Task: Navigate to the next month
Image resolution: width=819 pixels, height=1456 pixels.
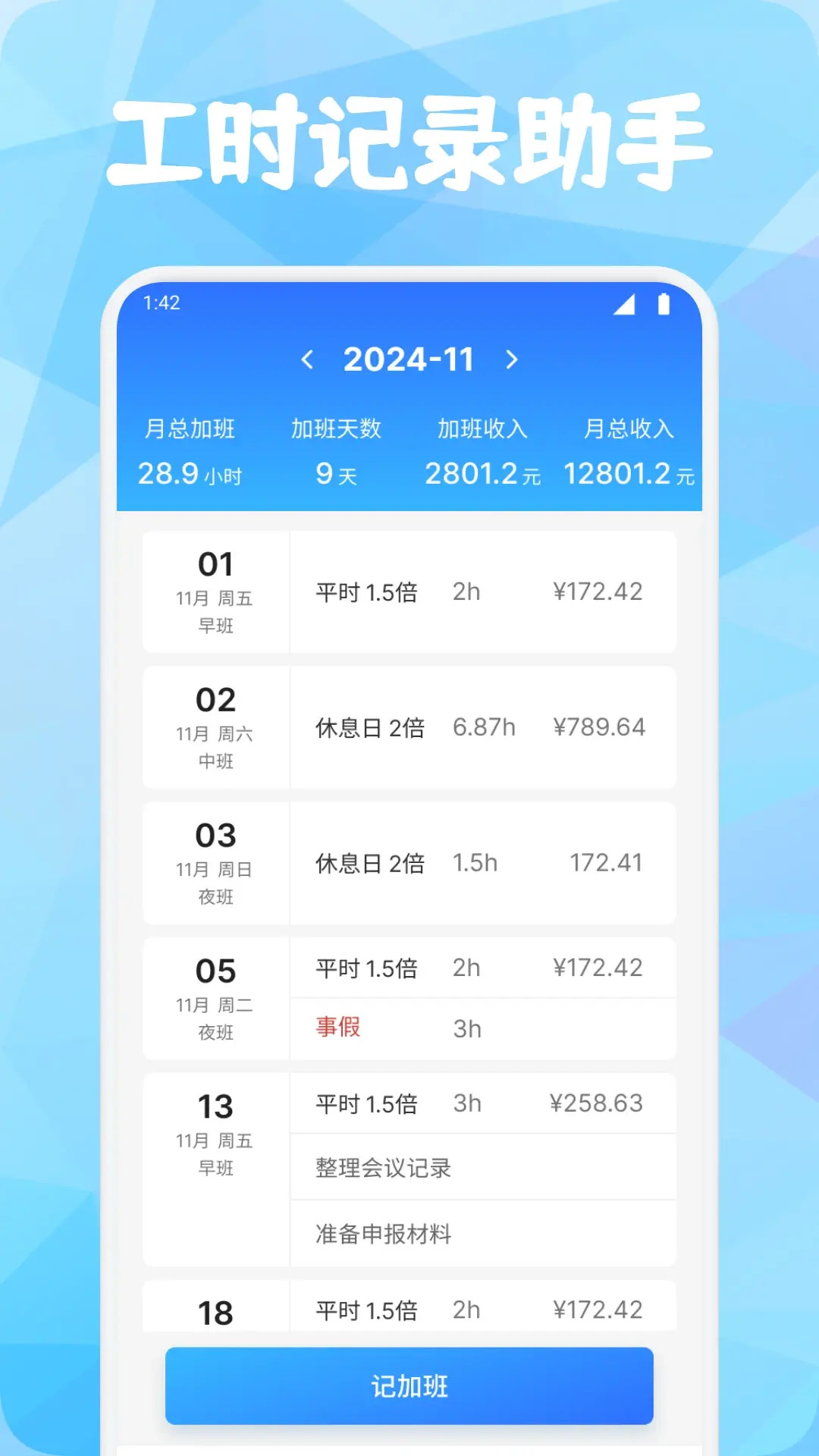Action: (x=512, y=359)
